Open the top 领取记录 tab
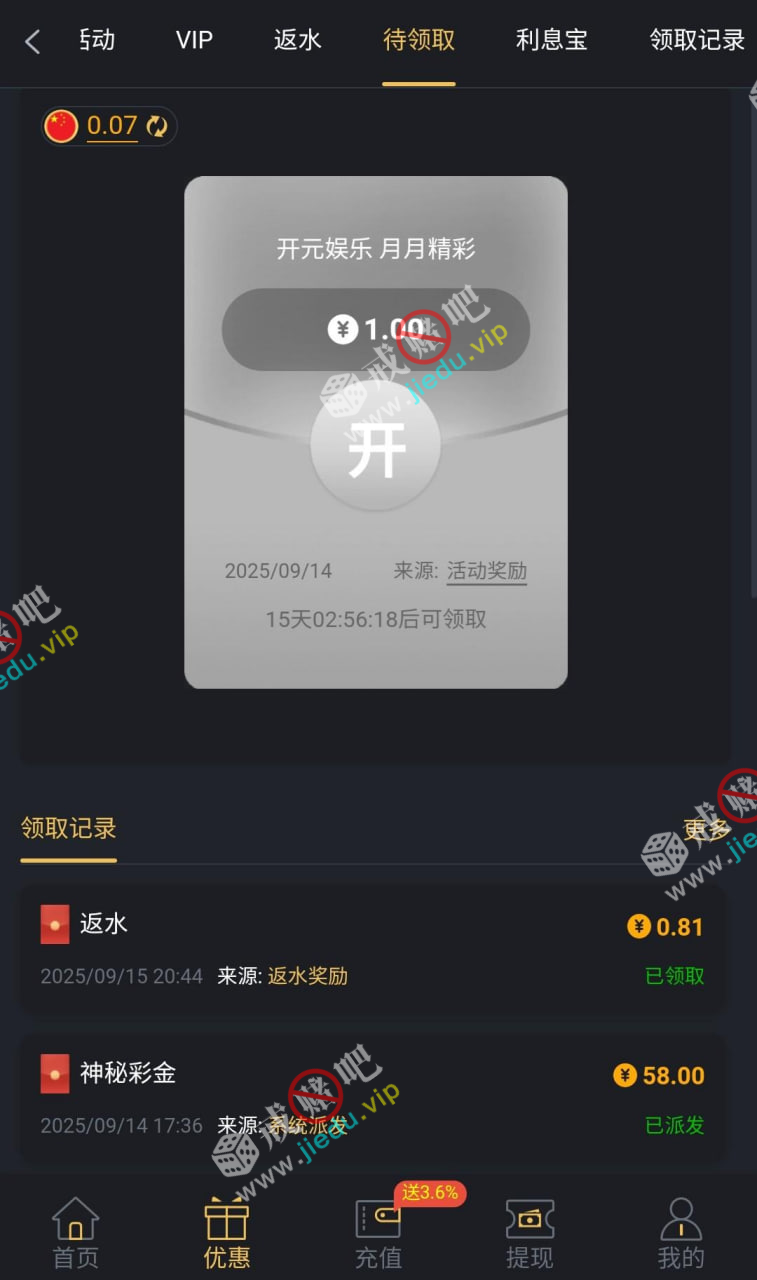The width and height of the screenshot is (757, 1280). (697, 40)
